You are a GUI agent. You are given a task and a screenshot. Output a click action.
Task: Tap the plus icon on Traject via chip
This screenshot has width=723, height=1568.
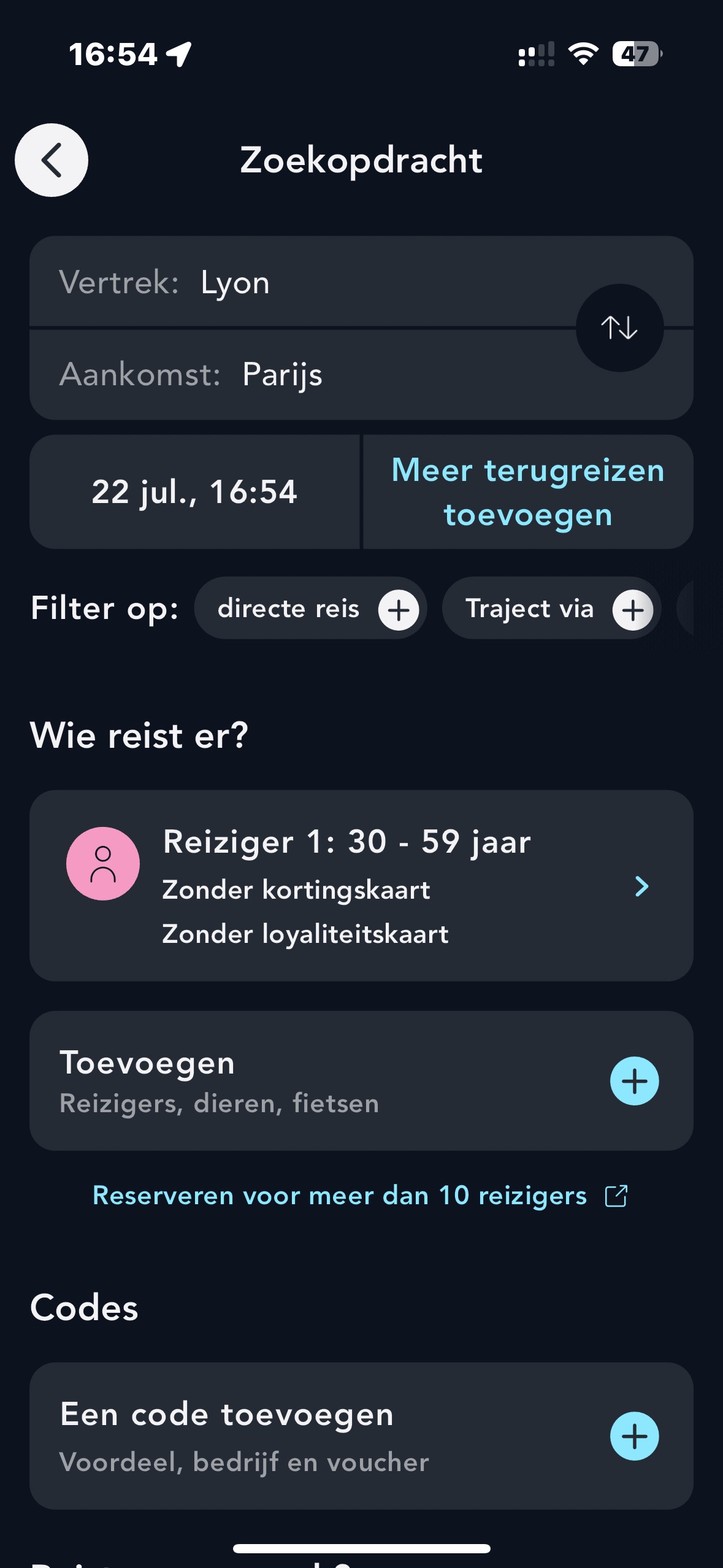[632, 609]
